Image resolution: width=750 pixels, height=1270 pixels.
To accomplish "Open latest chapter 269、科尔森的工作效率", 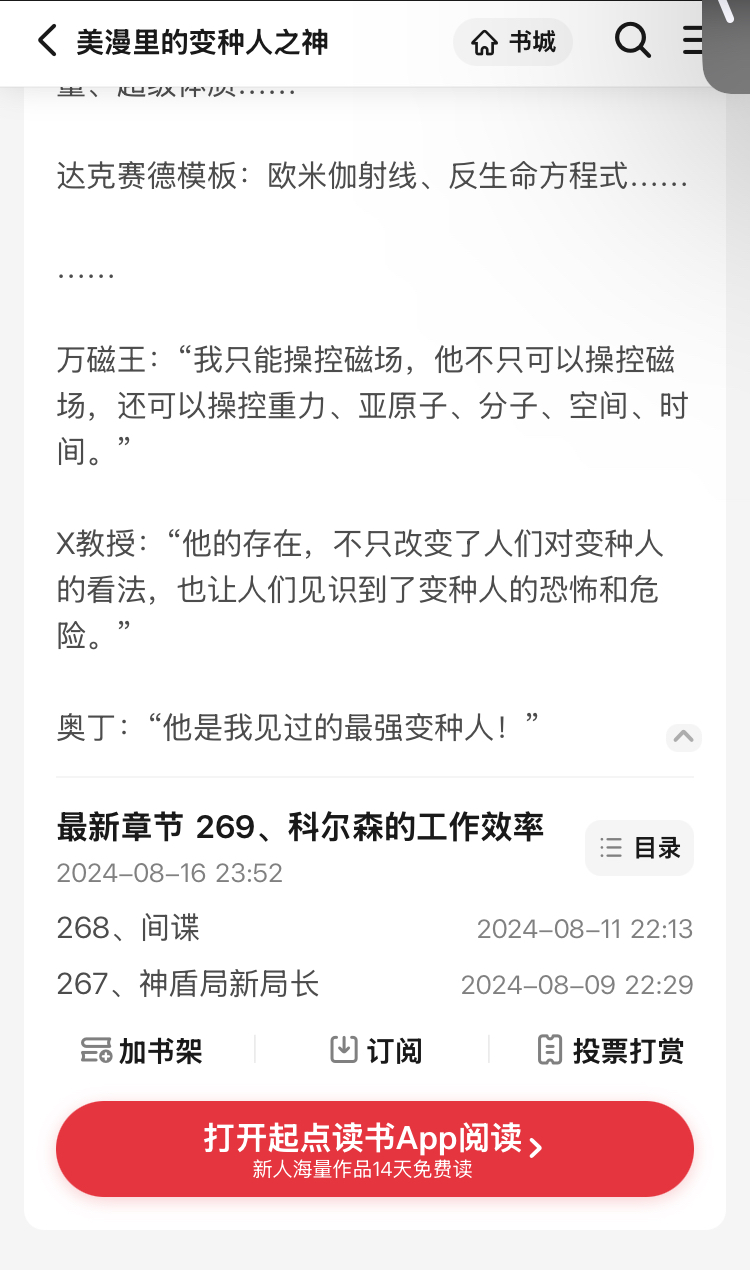I will pos(300,827).
